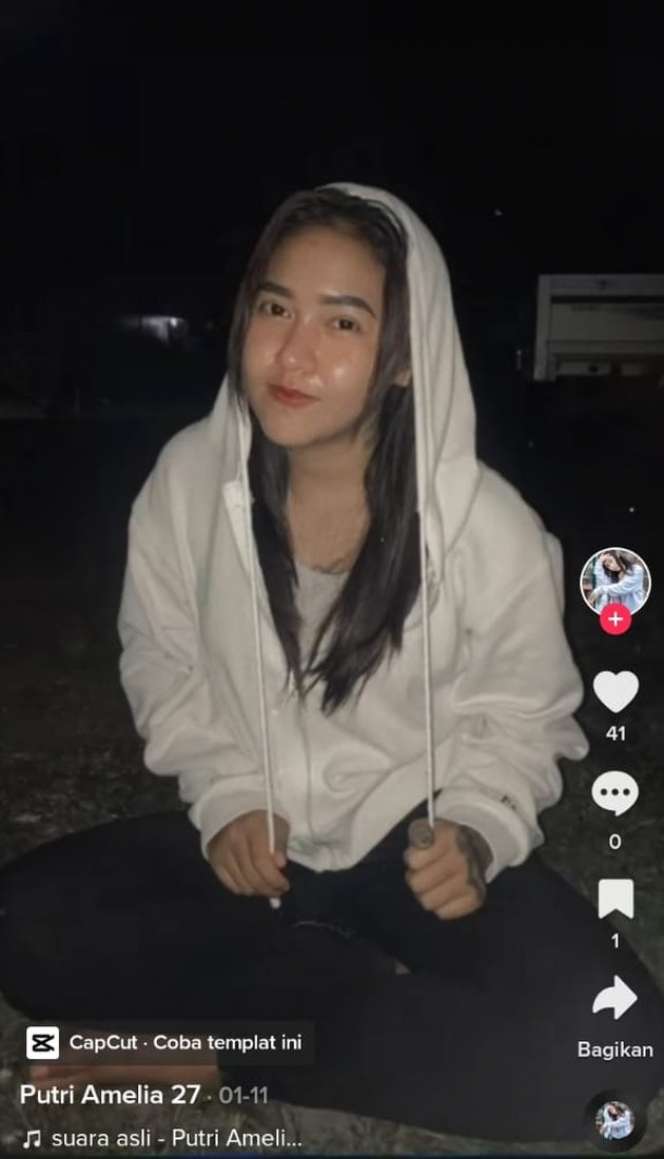The height and width of the screenshot is (1159, 664).
Task: Bookmark this video
Action: (615, 898)
